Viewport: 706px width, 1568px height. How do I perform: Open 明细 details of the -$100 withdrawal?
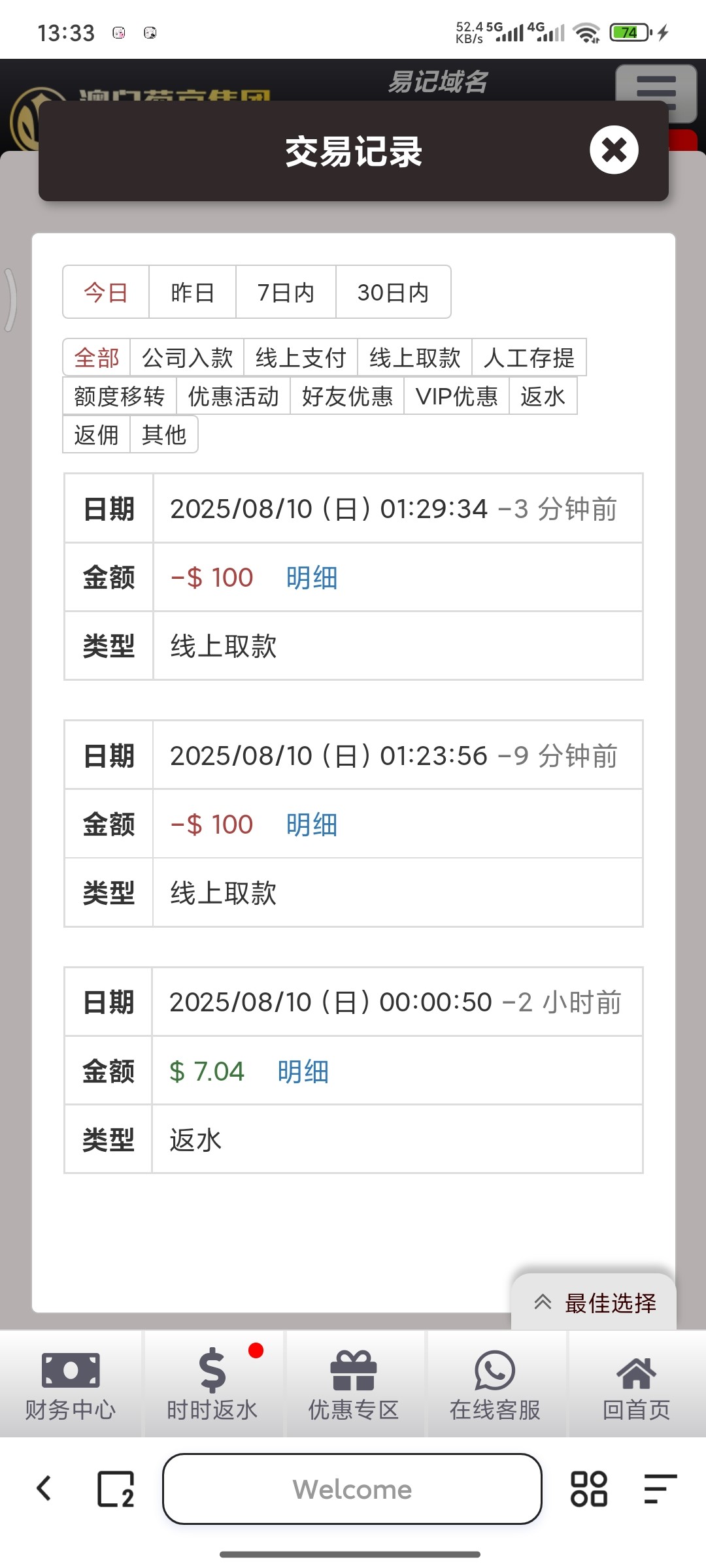[x=311, y=578]
